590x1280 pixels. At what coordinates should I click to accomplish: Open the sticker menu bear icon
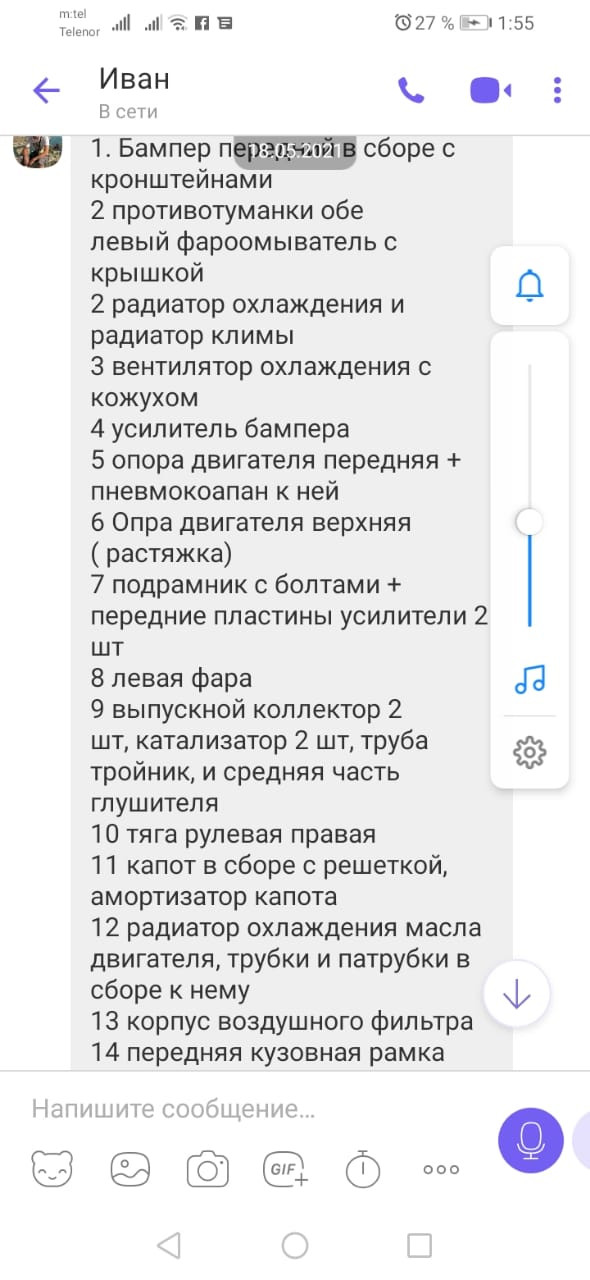[52, 1168]
